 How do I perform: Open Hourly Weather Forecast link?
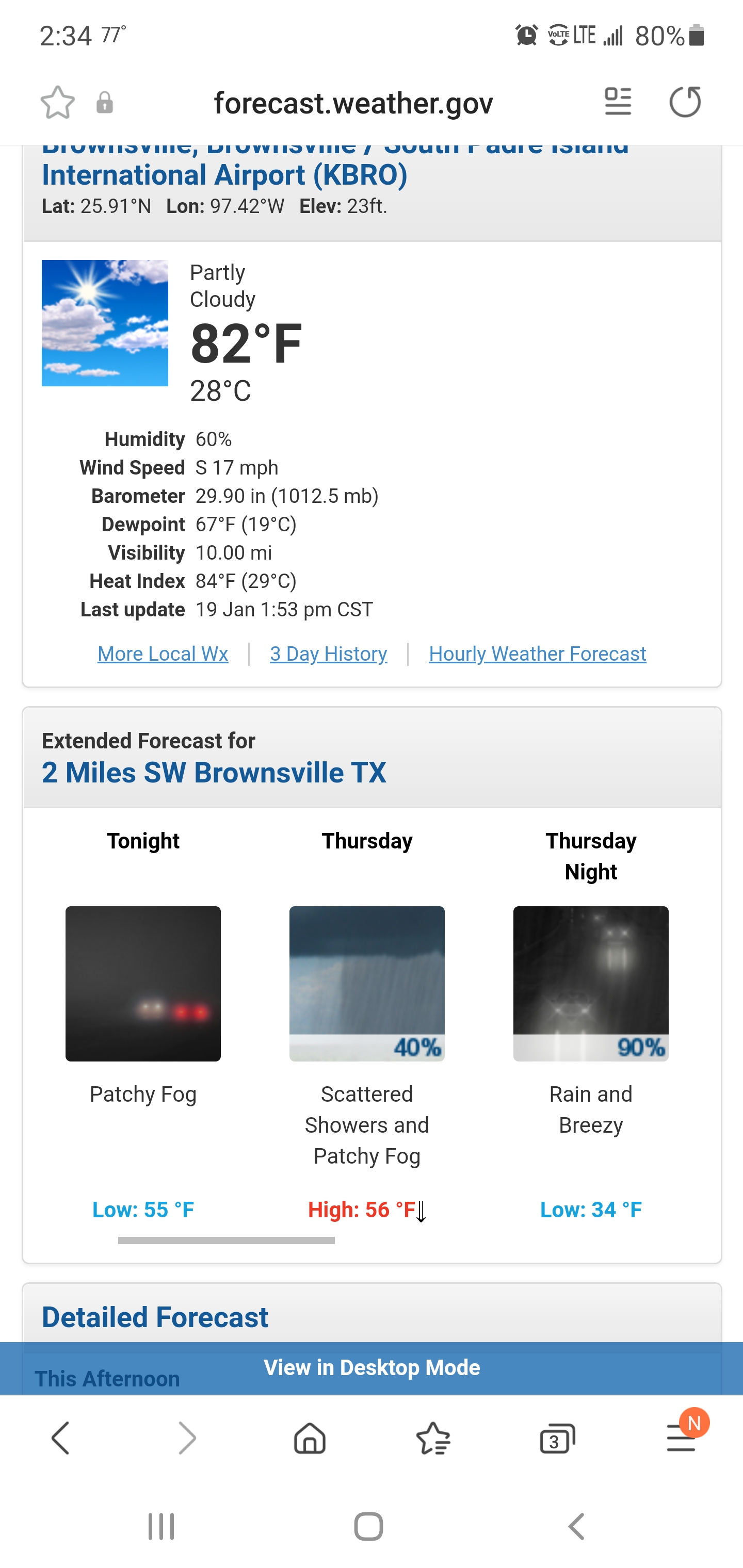tap(537, 654)
